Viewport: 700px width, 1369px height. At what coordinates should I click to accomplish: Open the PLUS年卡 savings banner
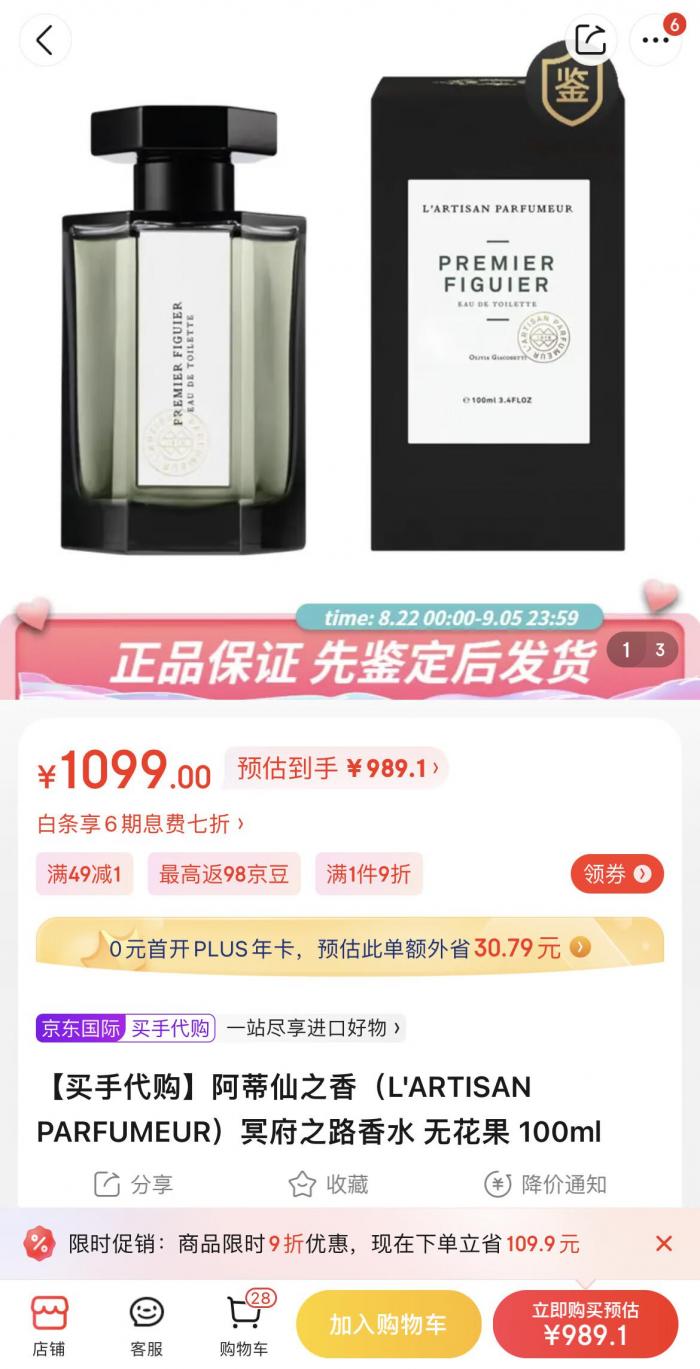click(x=350, y=947)
